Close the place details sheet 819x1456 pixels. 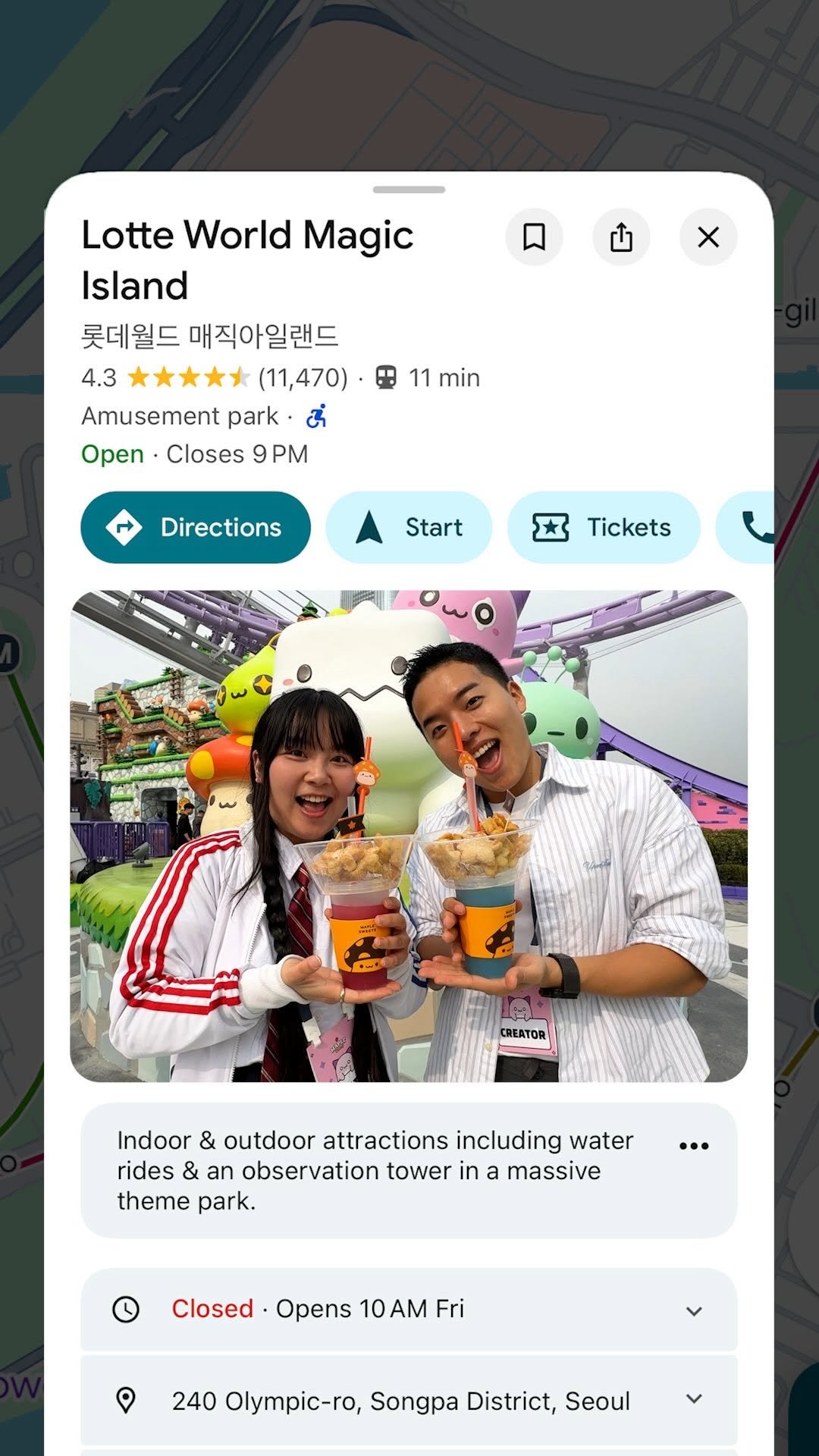click(x=708, y=237)
